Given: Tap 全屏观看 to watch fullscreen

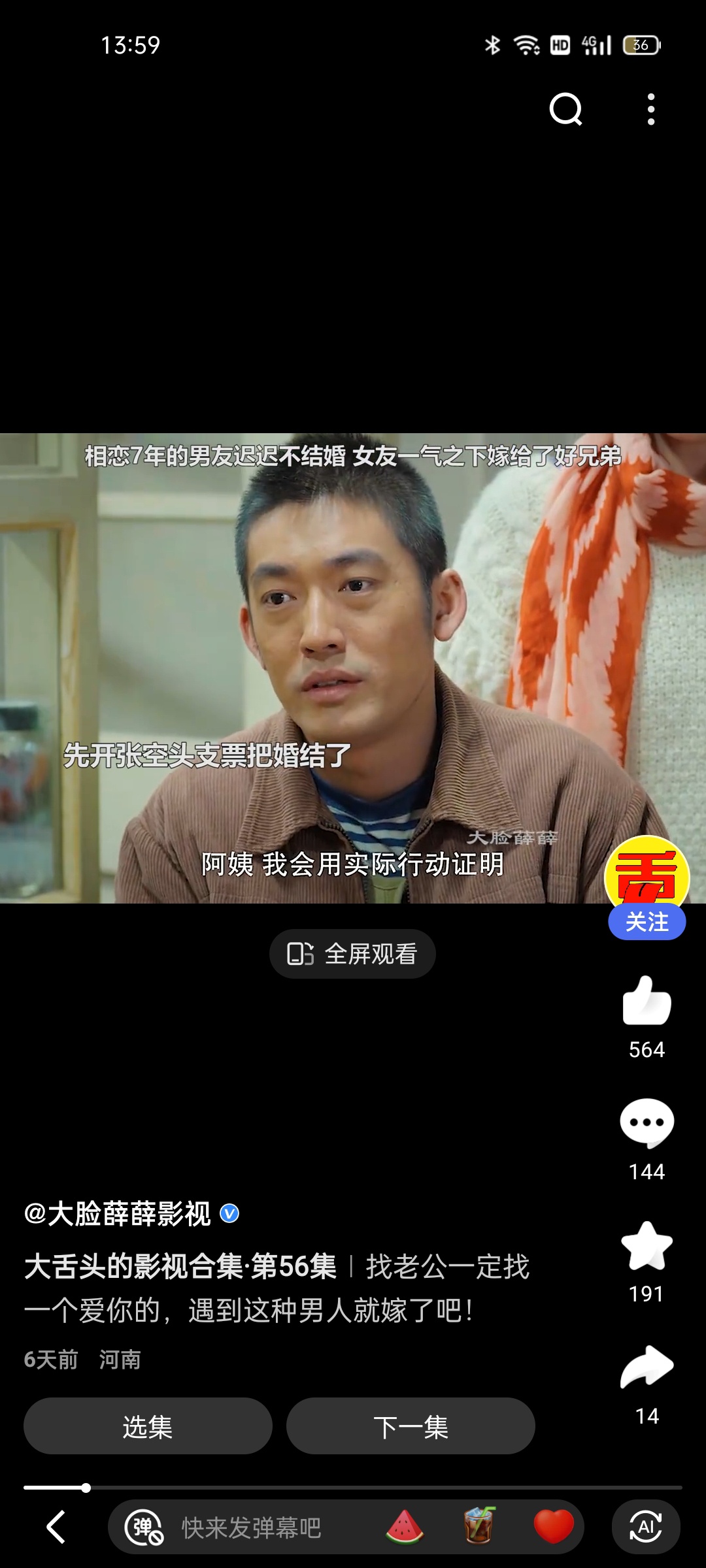Looking at the screenshot, I should tap(352, 954).
